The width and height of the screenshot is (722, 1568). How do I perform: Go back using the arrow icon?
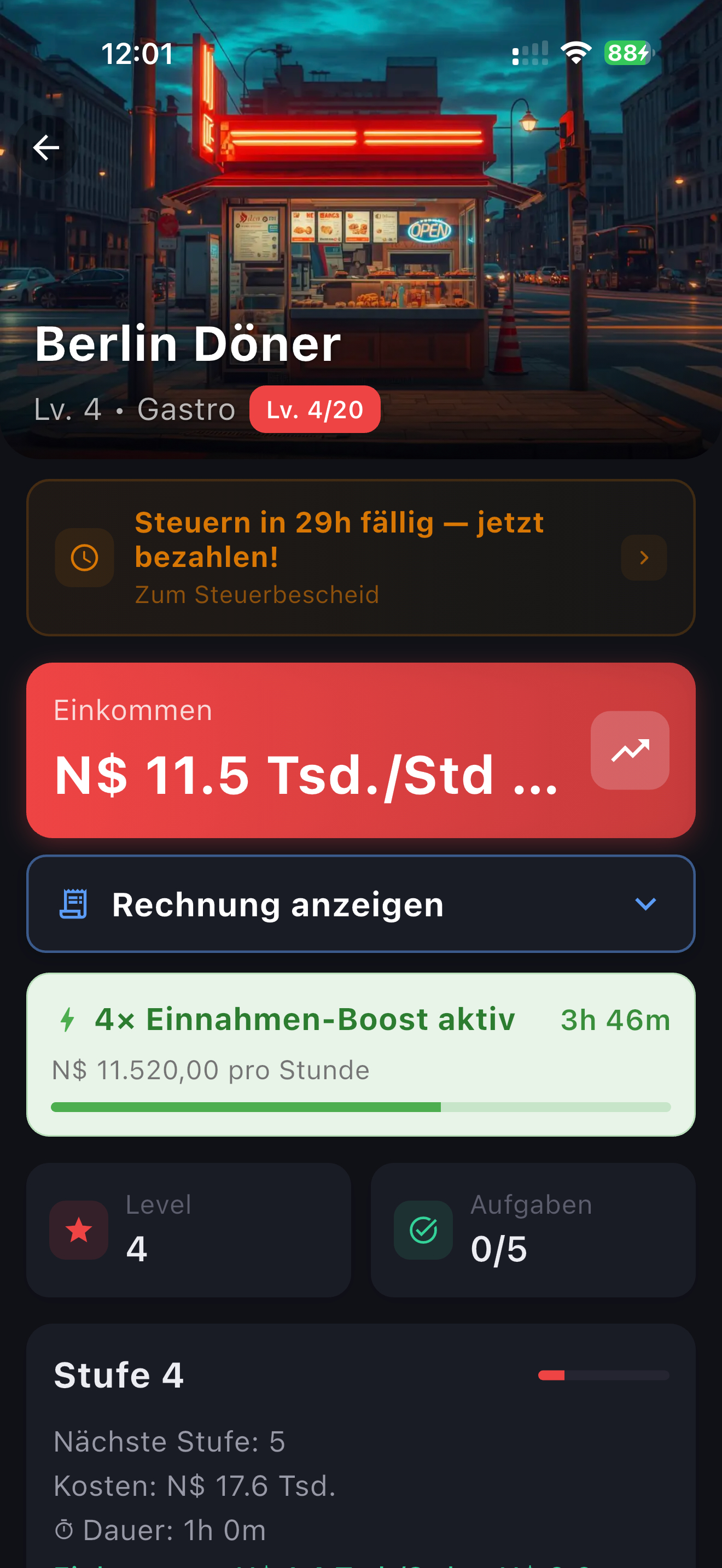click(x=46, y=148)
